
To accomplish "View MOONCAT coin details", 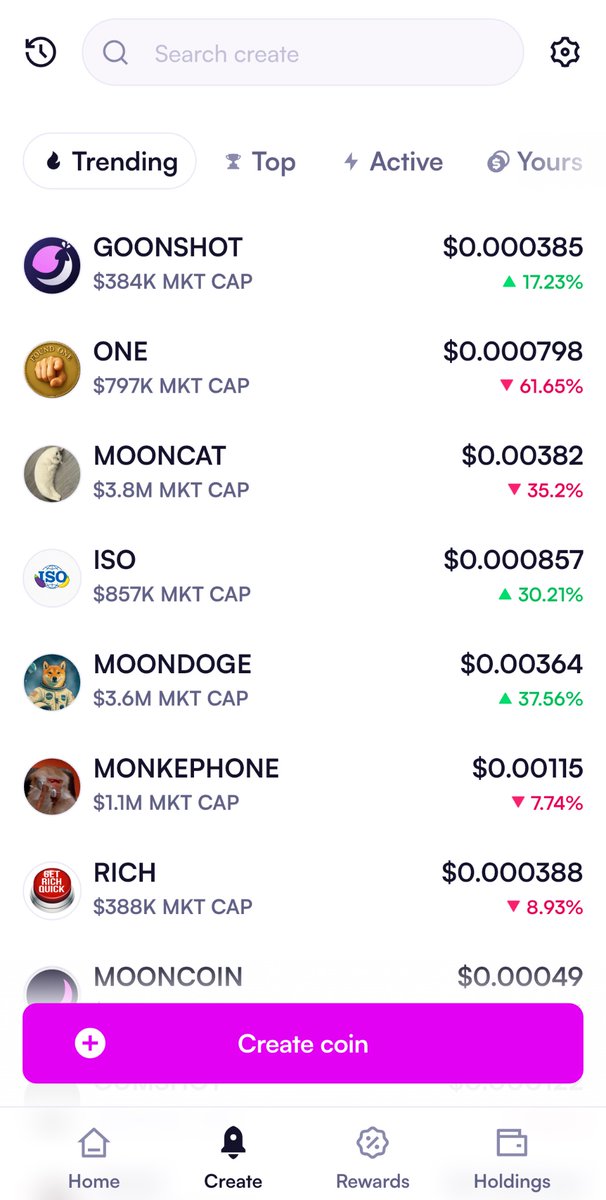I will click(x=302, y=472).
